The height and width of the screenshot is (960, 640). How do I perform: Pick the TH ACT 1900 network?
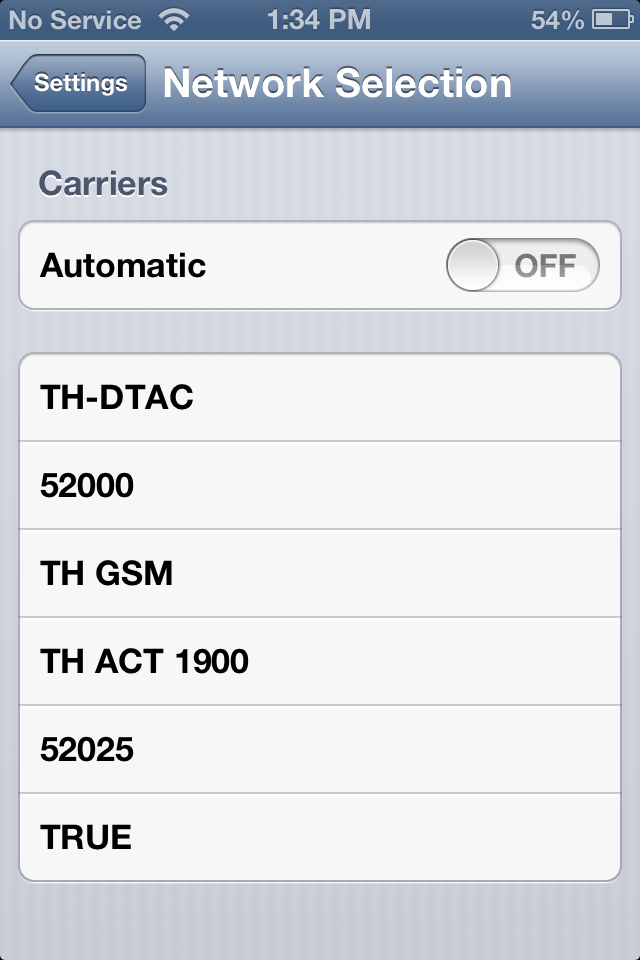pyautogui.click(x=320, y=662)
